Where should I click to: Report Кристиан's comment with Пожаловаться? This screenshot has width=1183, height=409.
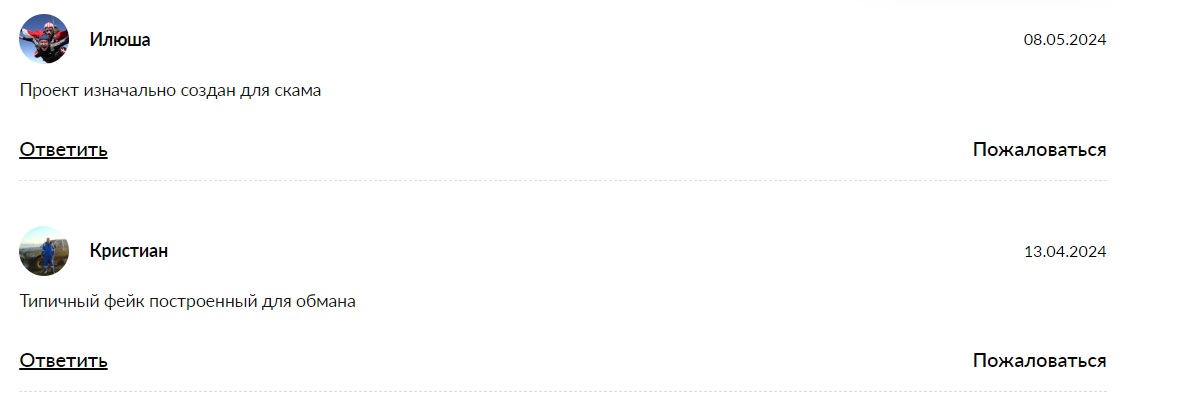coord(1039,361)
